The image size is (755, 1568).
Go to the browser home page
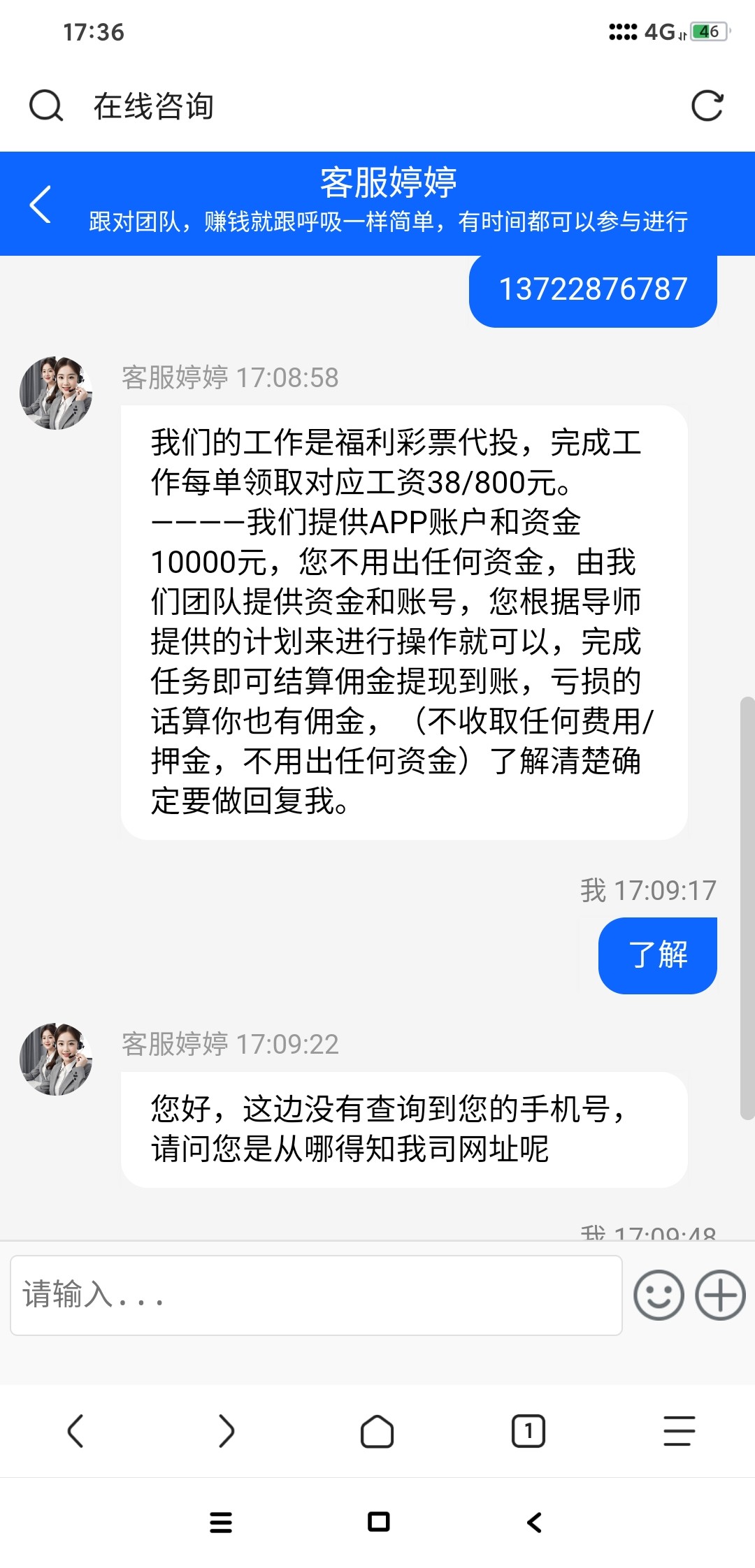pyautogui.click(x=377, y=1430)
